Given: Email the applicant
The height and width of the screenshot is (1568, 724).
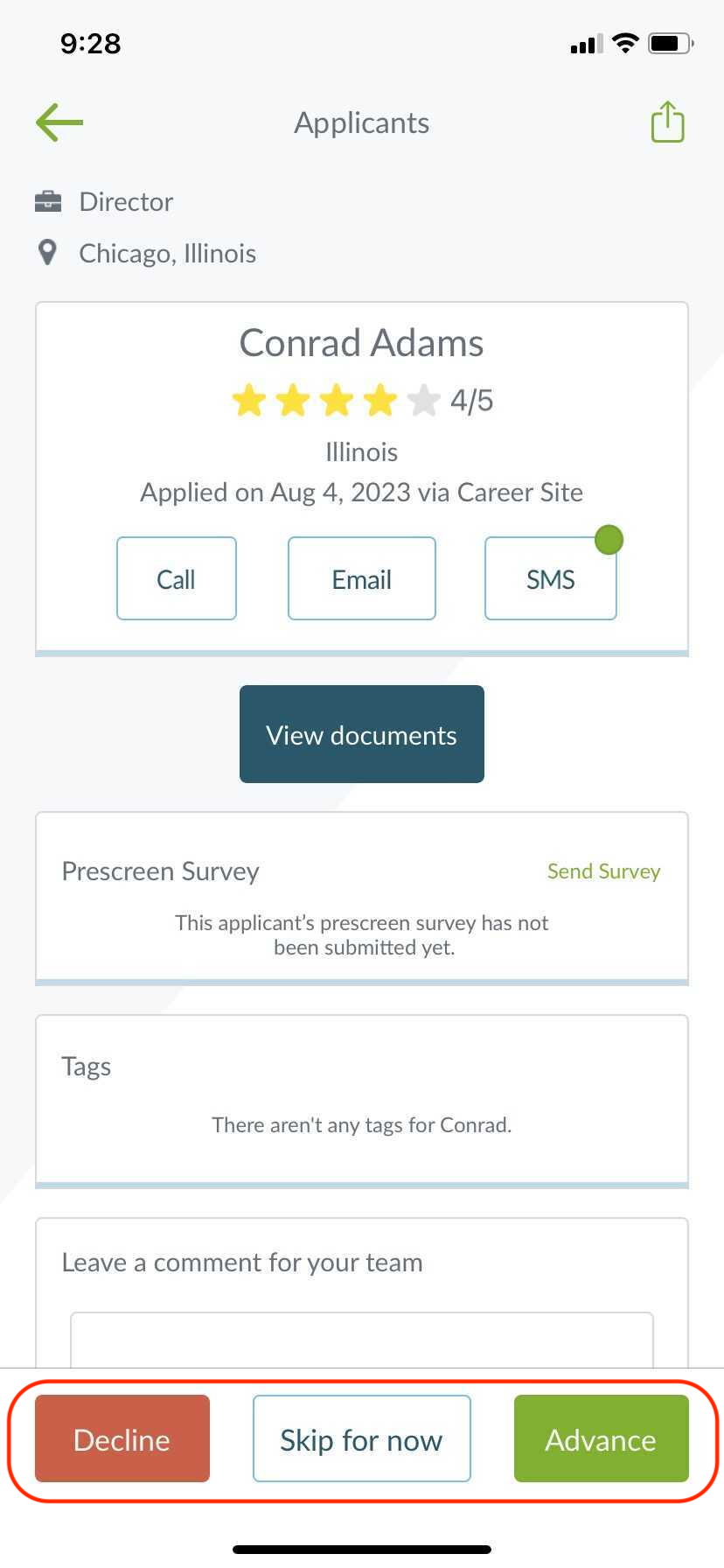Looking at the screenshot, I should (x=362, y=578).
